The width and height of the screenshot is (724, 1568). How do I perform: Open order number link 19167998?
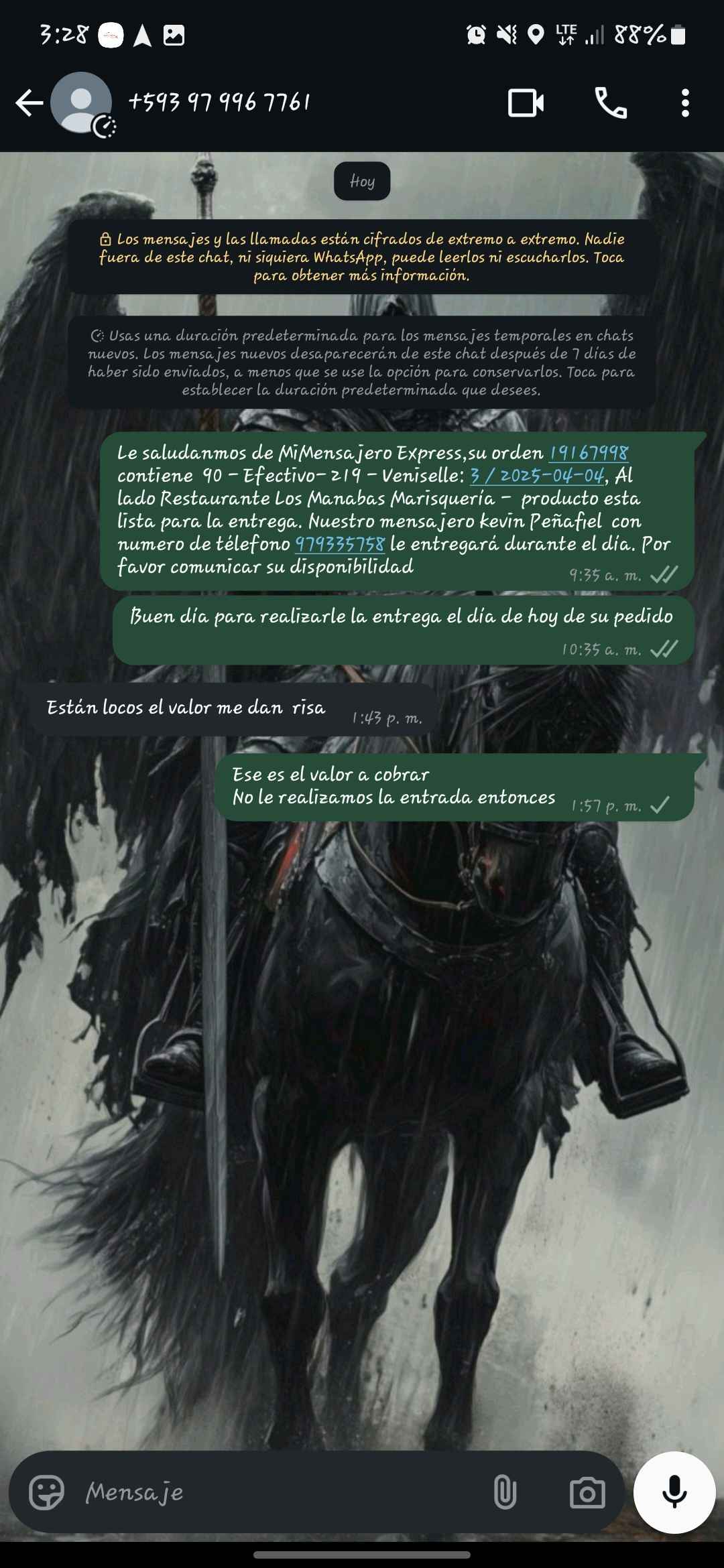coord(589,453)
